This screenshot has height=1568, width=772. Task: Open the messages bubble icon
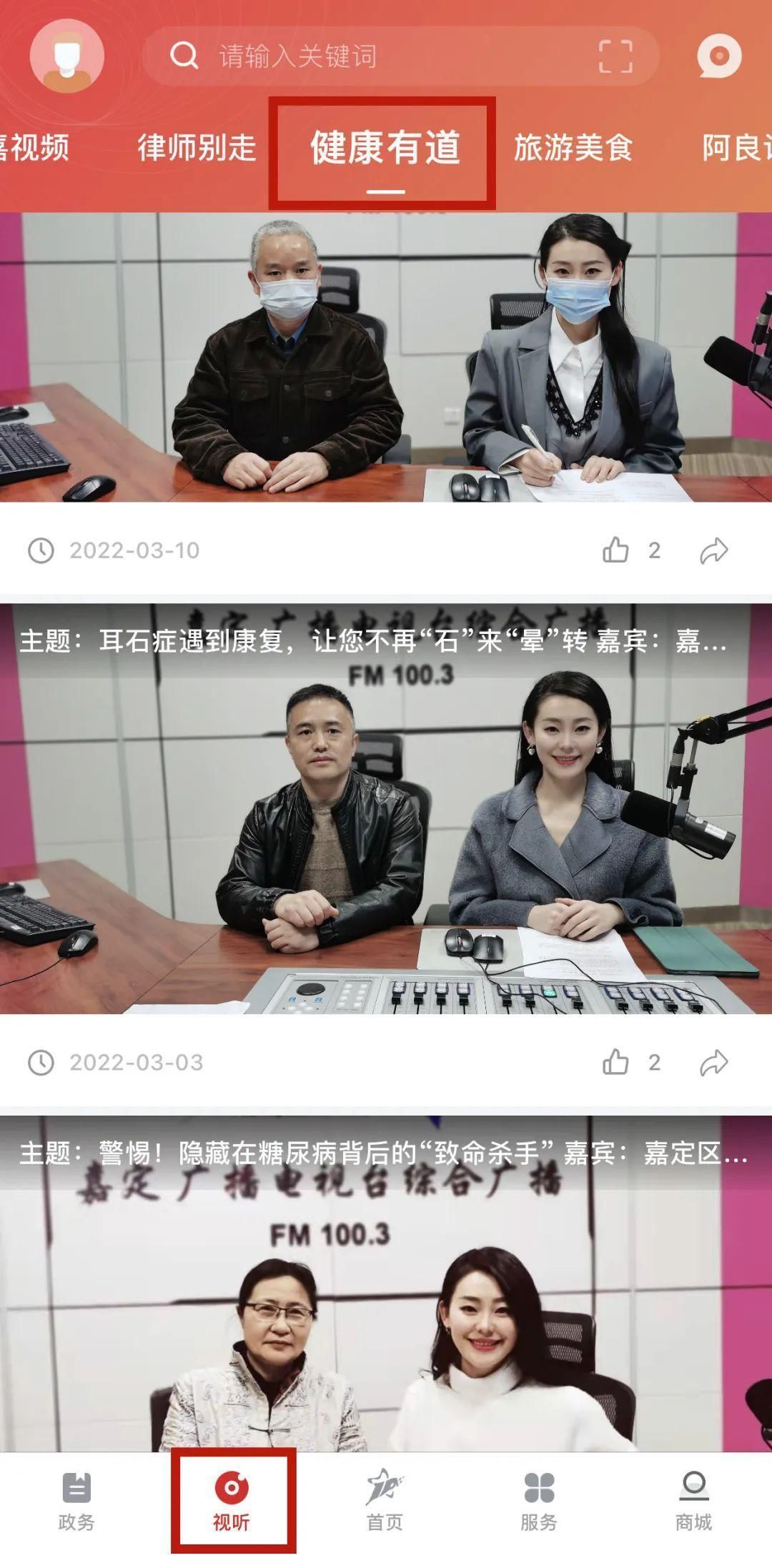click(x=718, y=56)
